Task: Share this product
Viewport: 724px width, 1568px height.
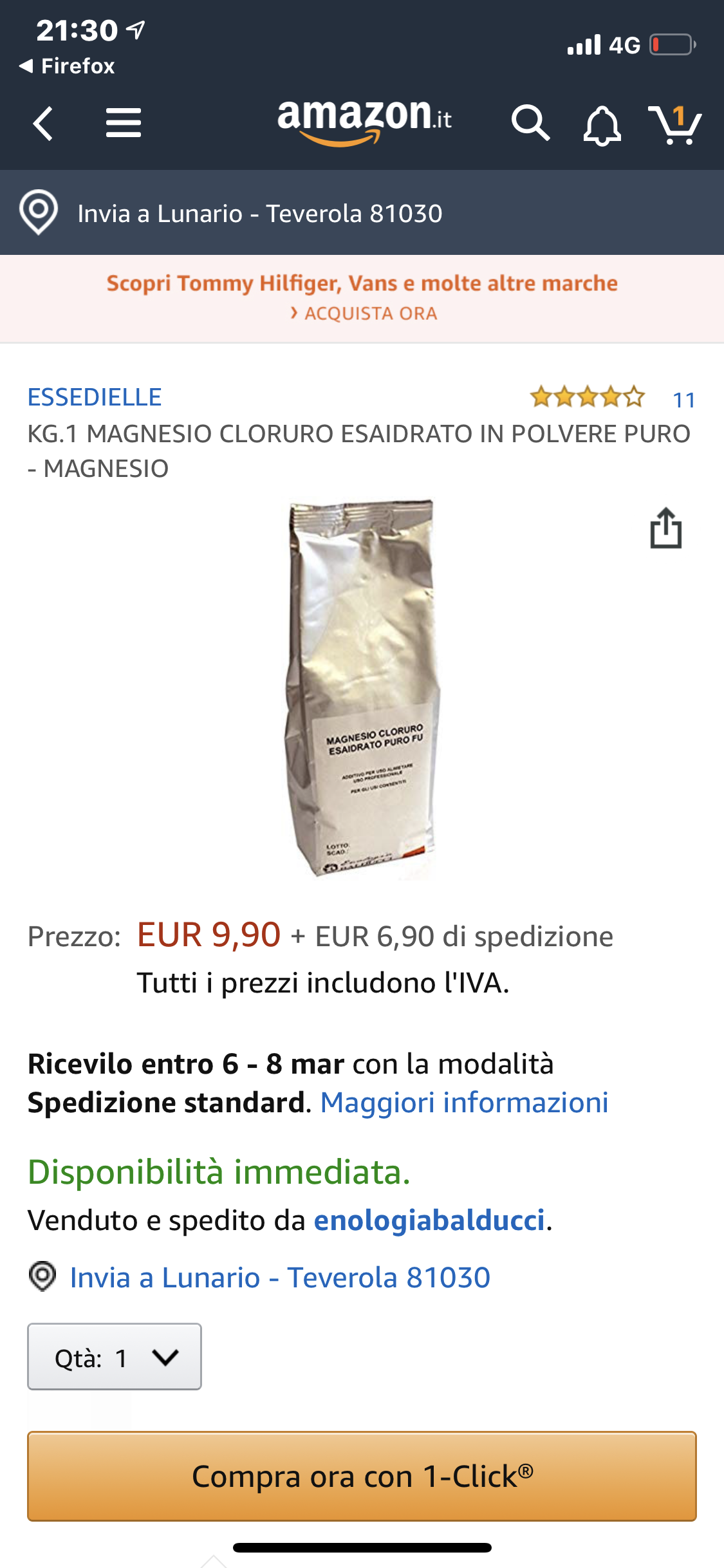Action: pyautogui.click(x=665, y=528)
